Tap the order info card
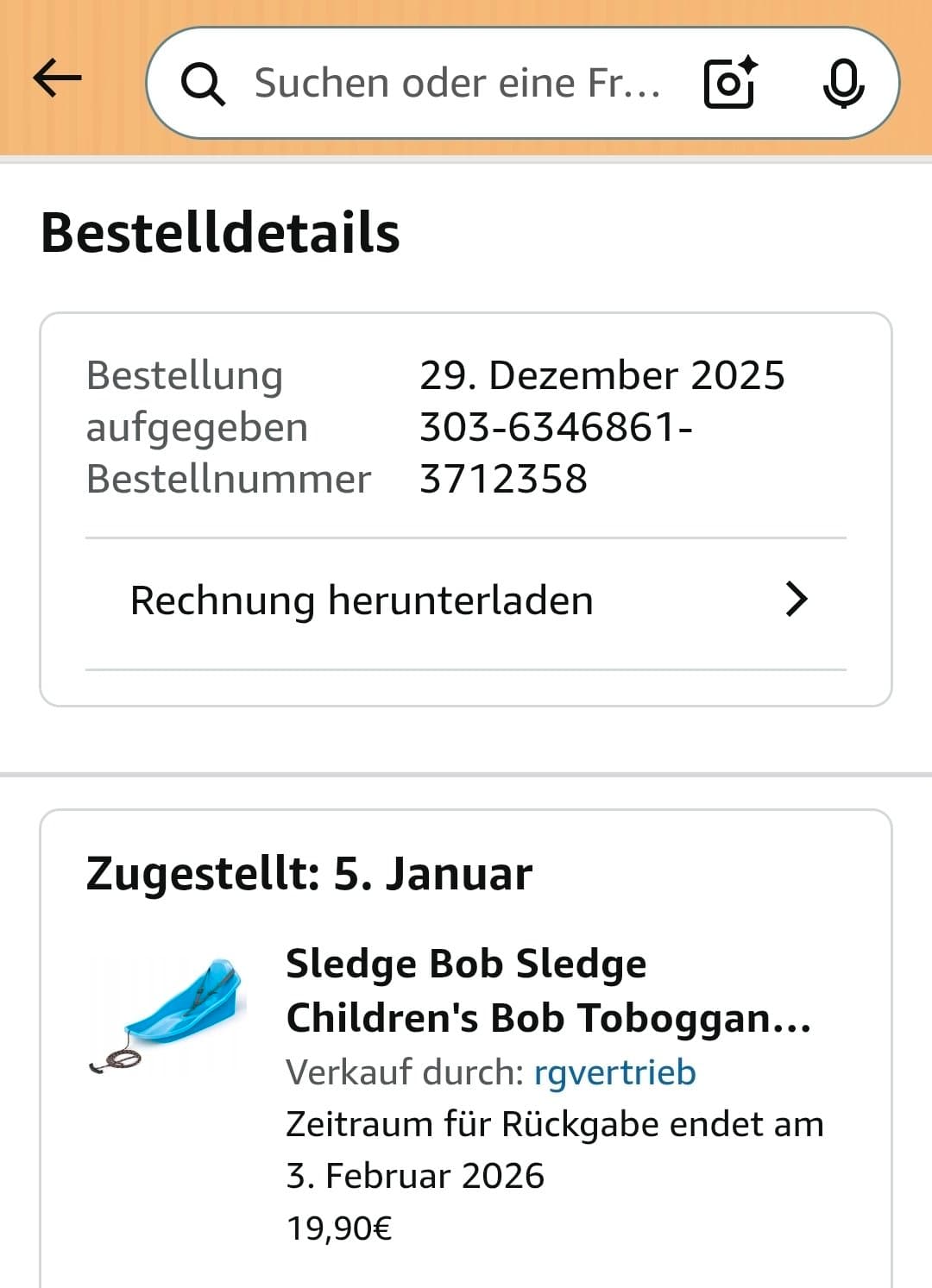The image size is (932, 1288). tap(466, 509)
